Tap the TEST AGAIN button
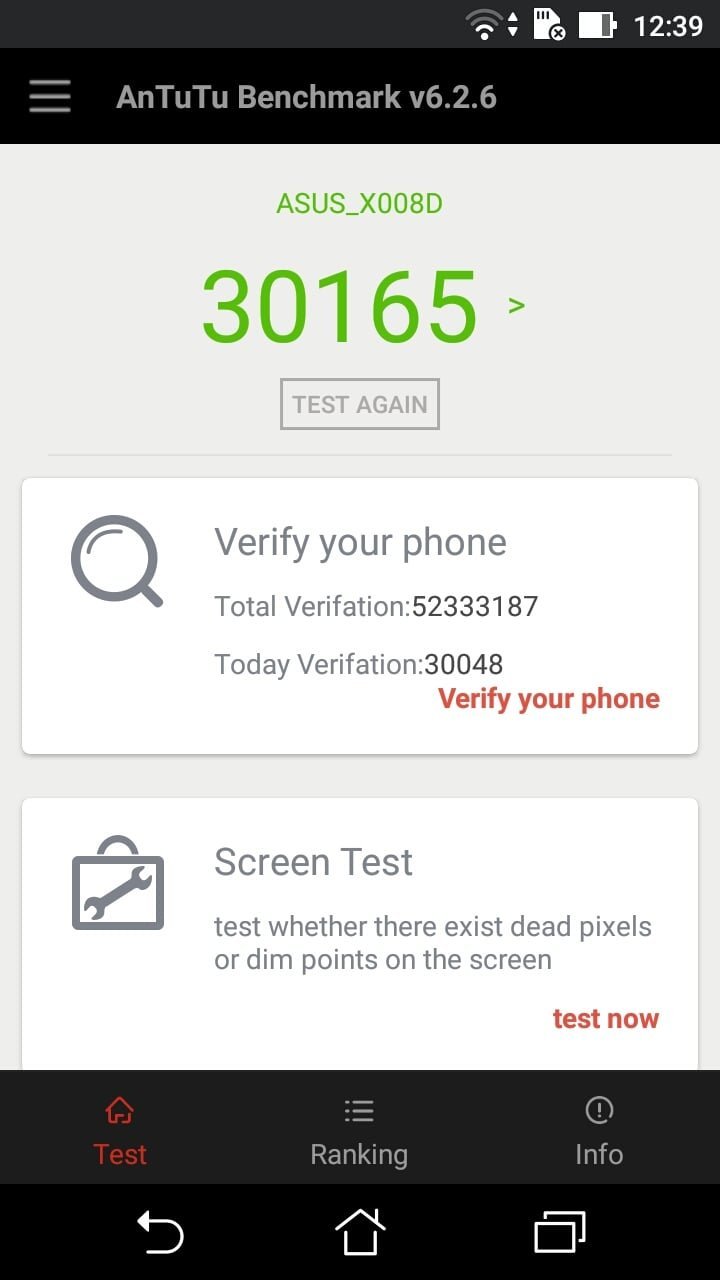Viewport: 720px width, 1280px height. pyautogui.click(x=360, y=404)
